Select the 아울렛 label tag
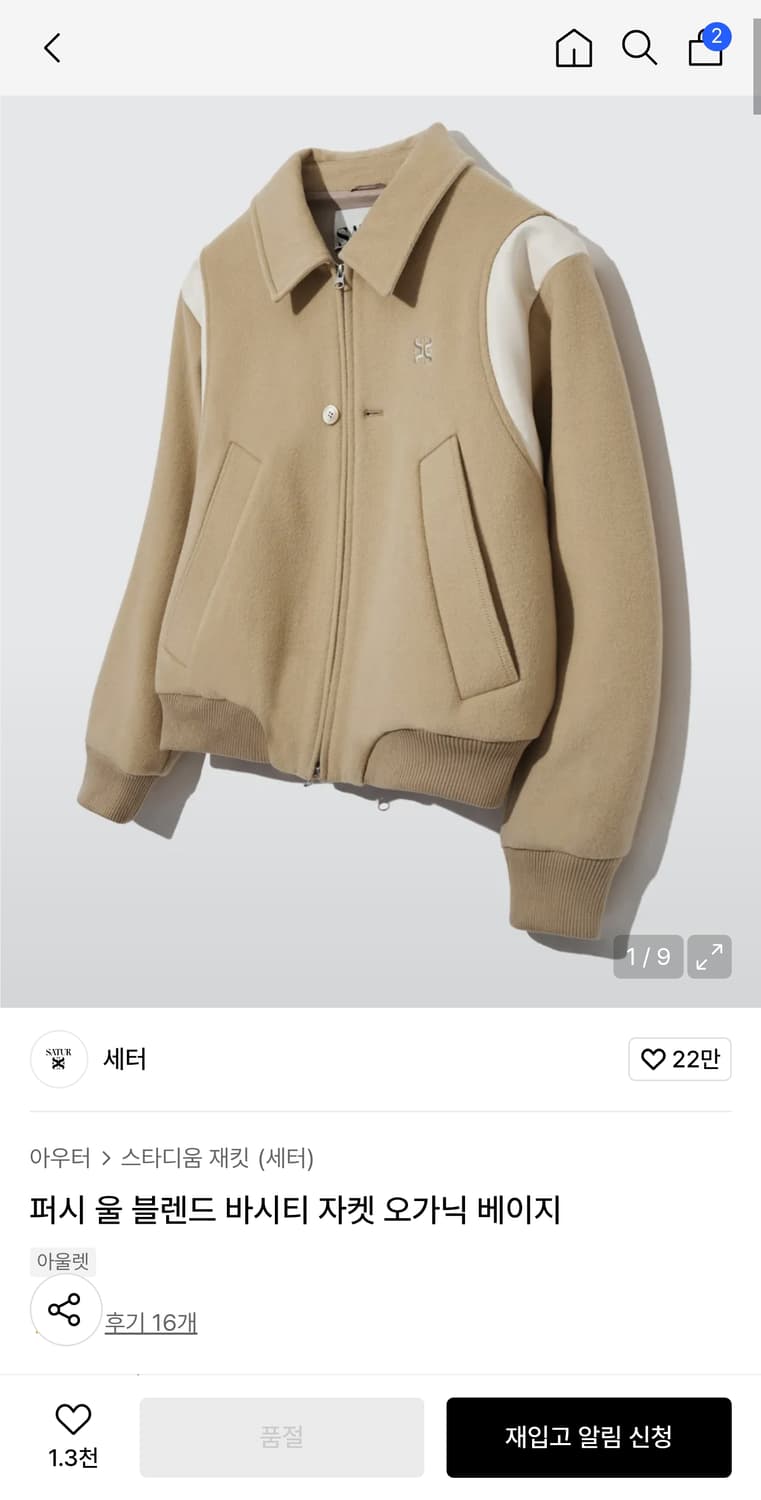 click(x=62, y=1261)
